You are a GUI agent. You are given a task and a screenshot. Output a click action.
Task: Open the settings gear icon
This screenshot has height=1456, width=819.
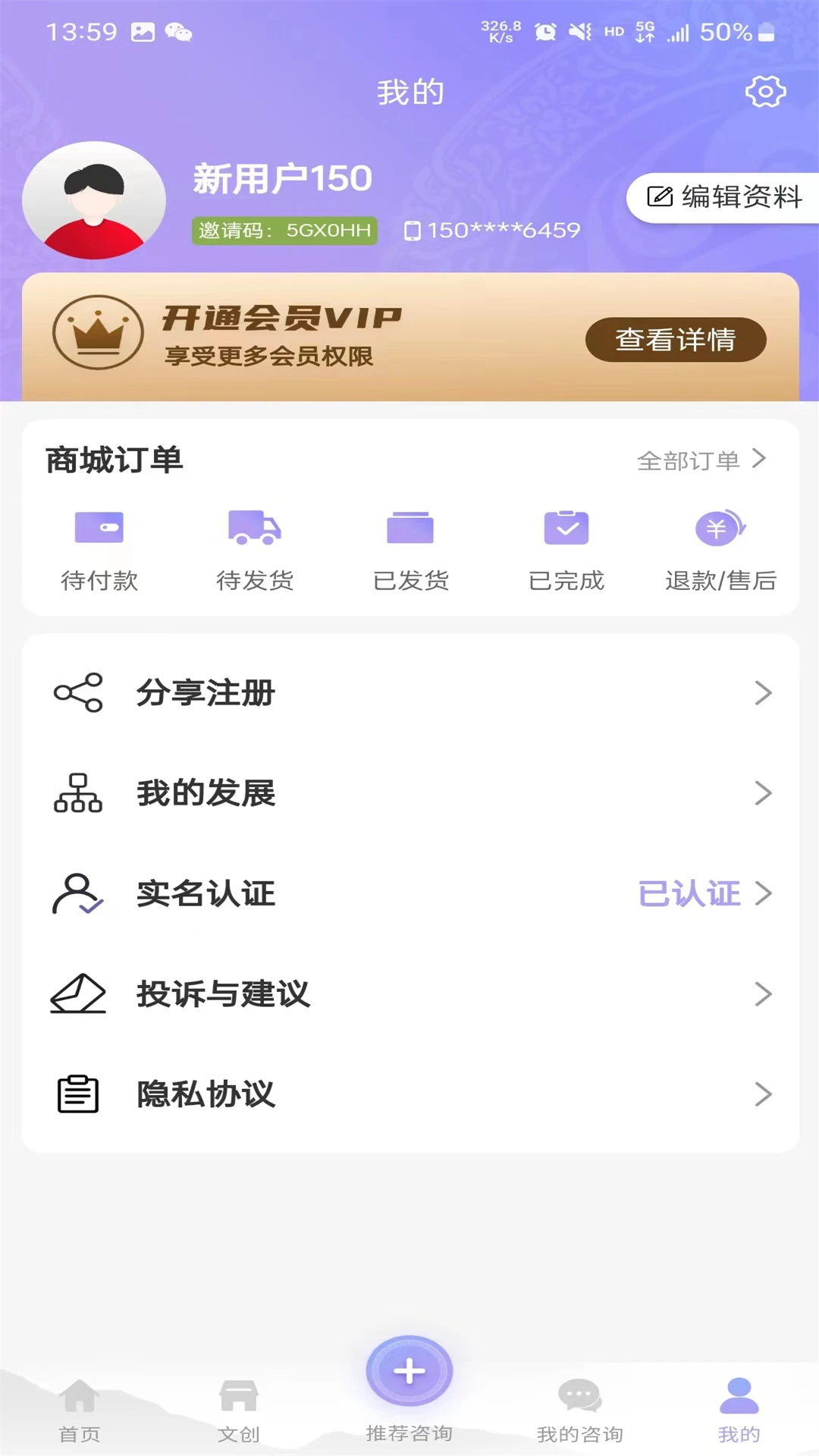pyautogui.click(x=766, y=92)
